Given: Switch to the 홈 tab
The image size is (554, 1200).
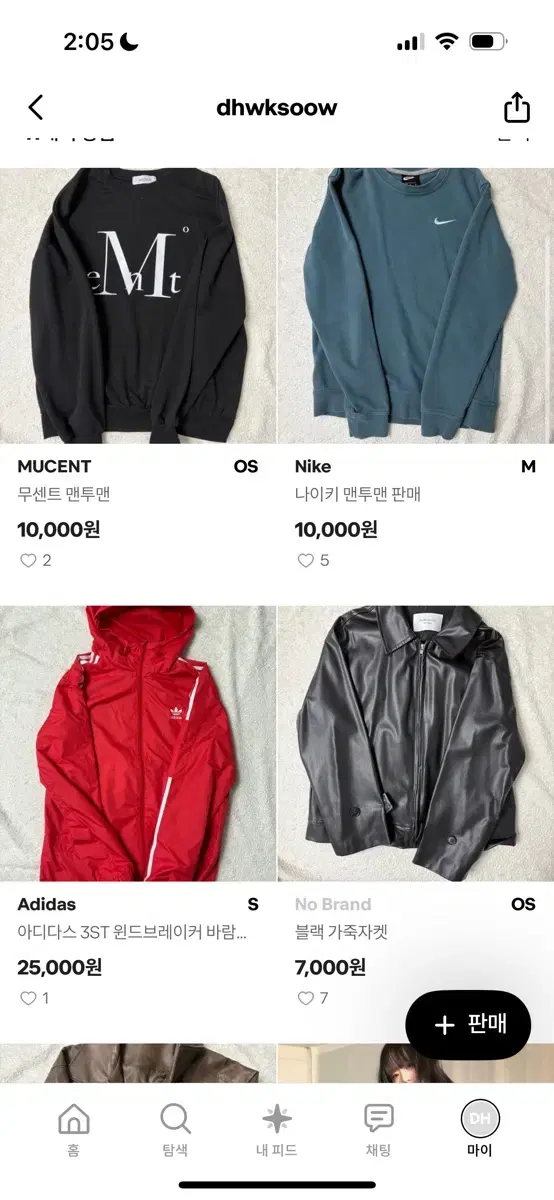Looking at the screenshot, I should click(x=73, y=1130).
